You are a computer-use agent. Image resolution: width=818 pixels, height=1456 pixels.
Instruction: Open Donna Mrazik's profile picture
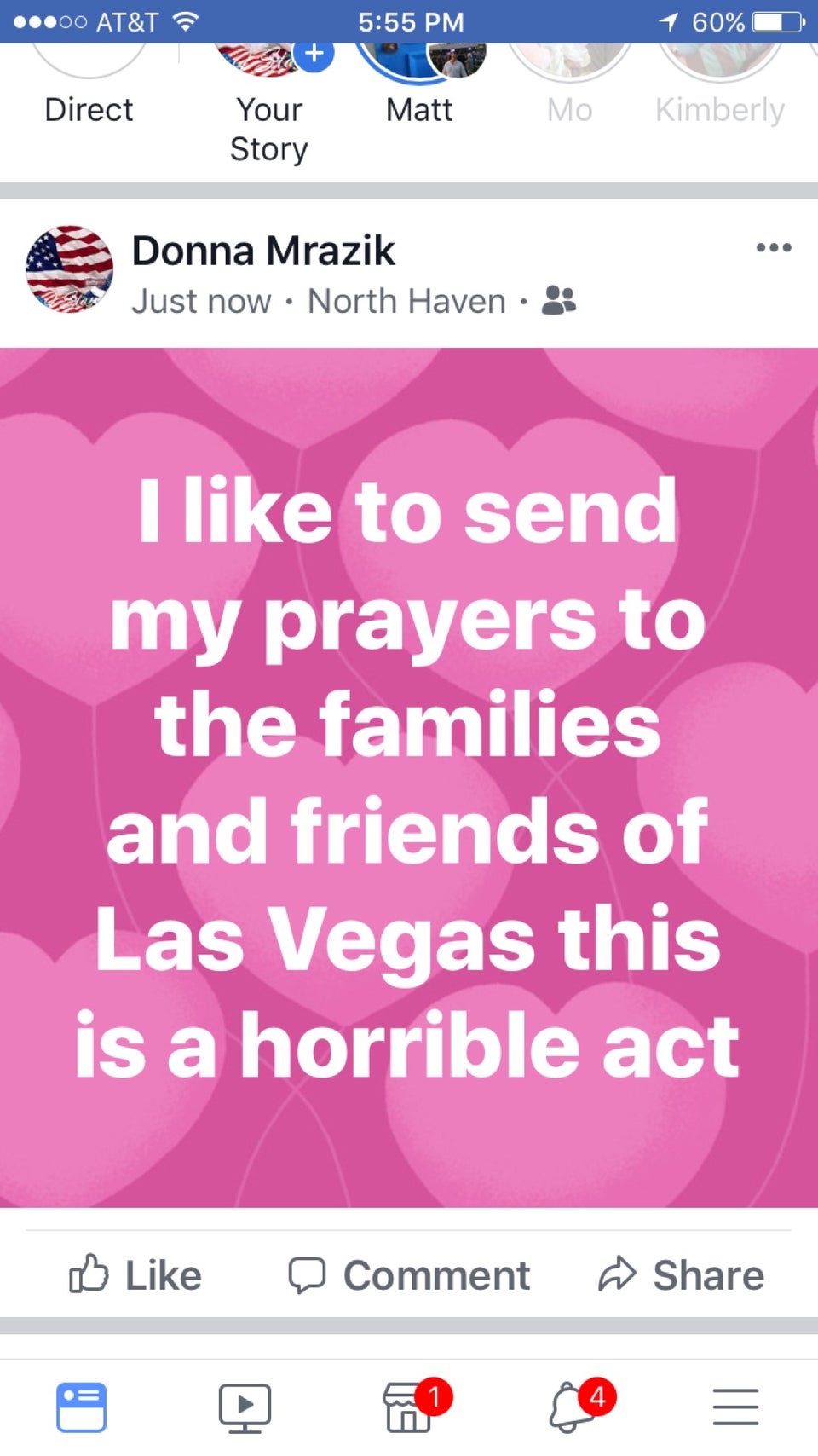(x=69, y=269)
